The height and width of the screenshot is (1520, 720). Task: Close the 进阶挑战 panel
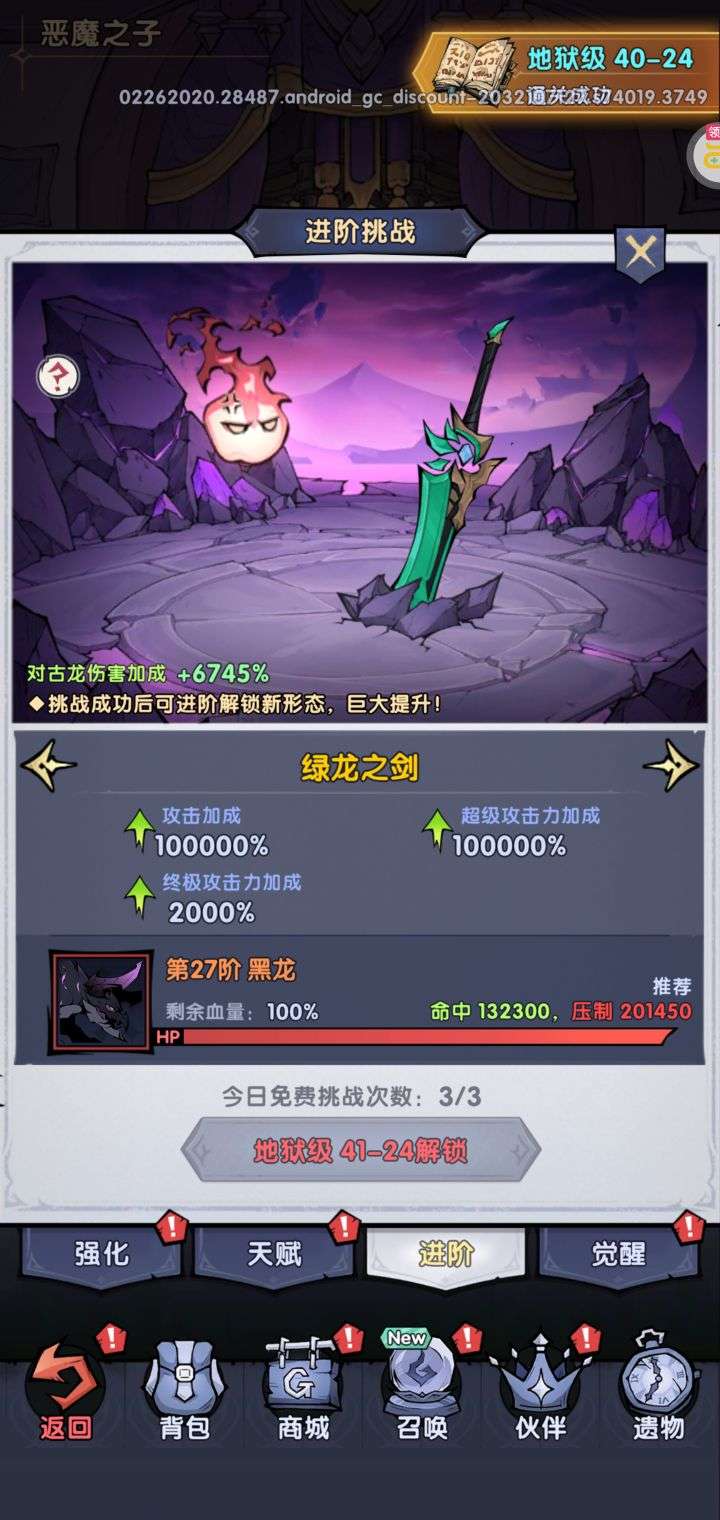640,255
